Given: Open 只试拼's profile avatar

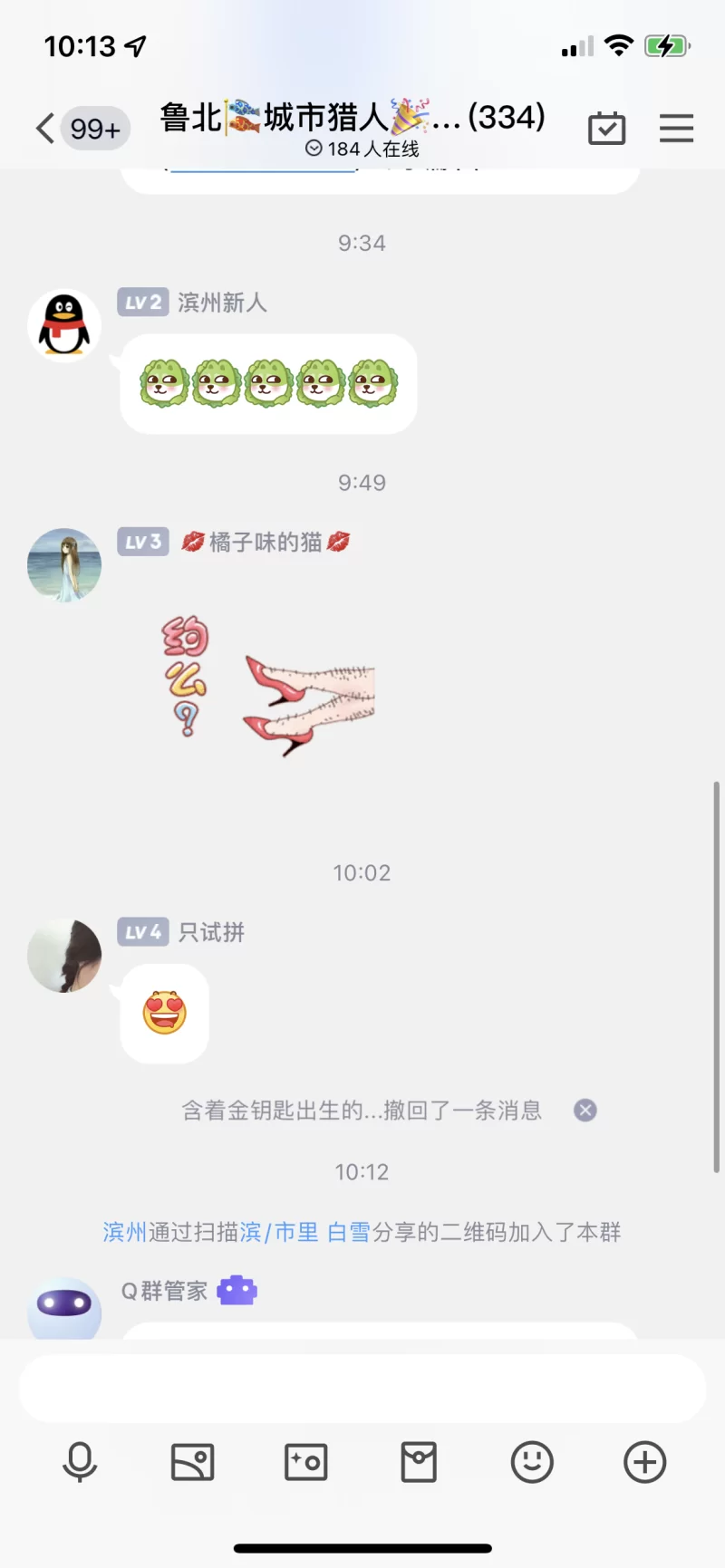Looking at the screenshot, I should pyautogui.click(x=64, y=956).
